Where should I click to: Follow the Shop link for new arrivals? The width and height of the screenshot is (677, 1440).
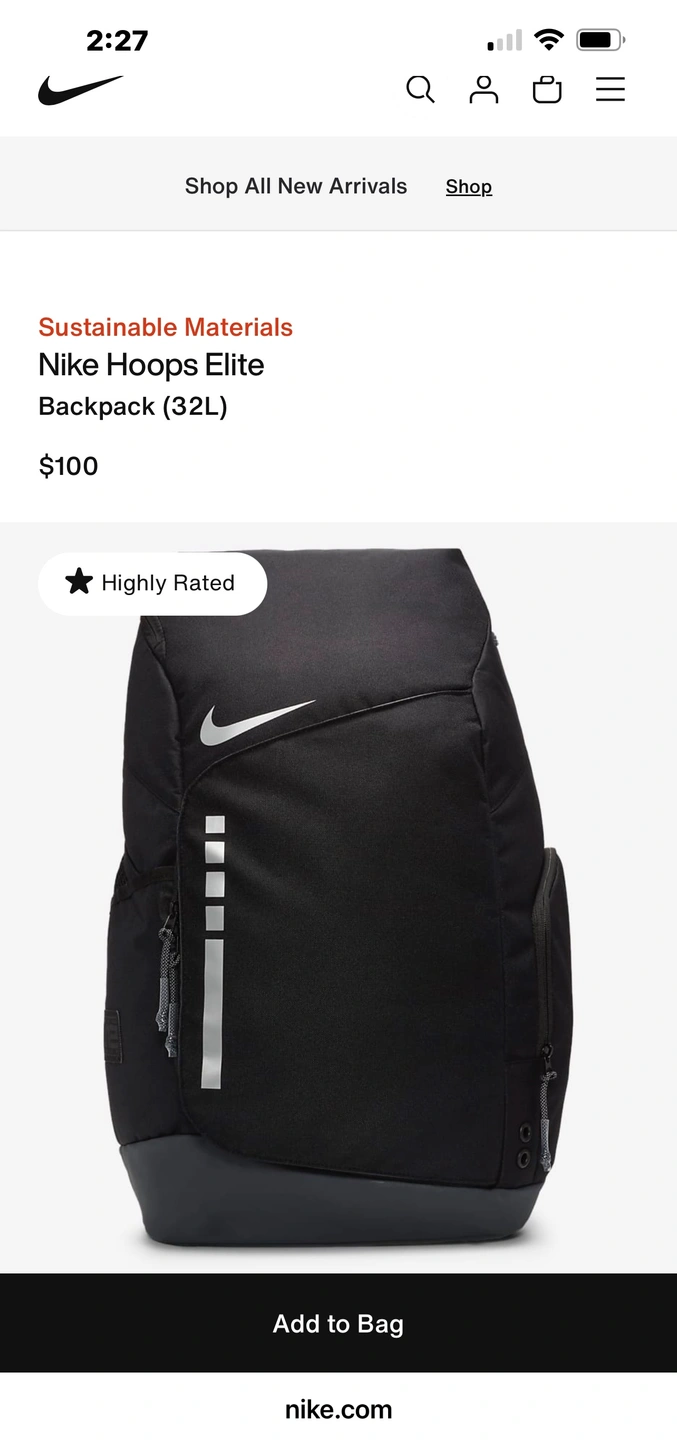tap(468, 187)
